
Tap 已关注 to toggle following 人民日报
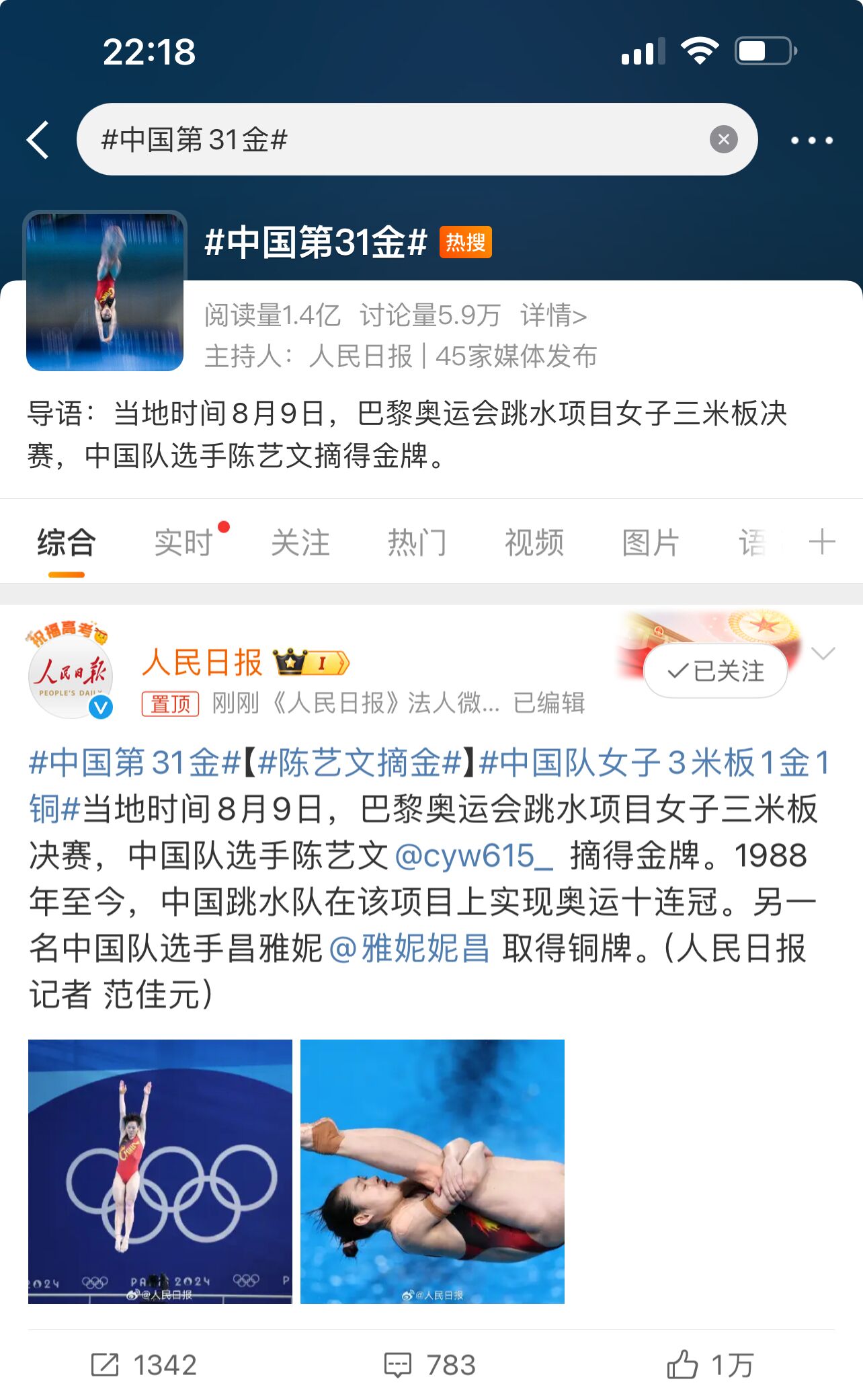click(x=714, y=670)
